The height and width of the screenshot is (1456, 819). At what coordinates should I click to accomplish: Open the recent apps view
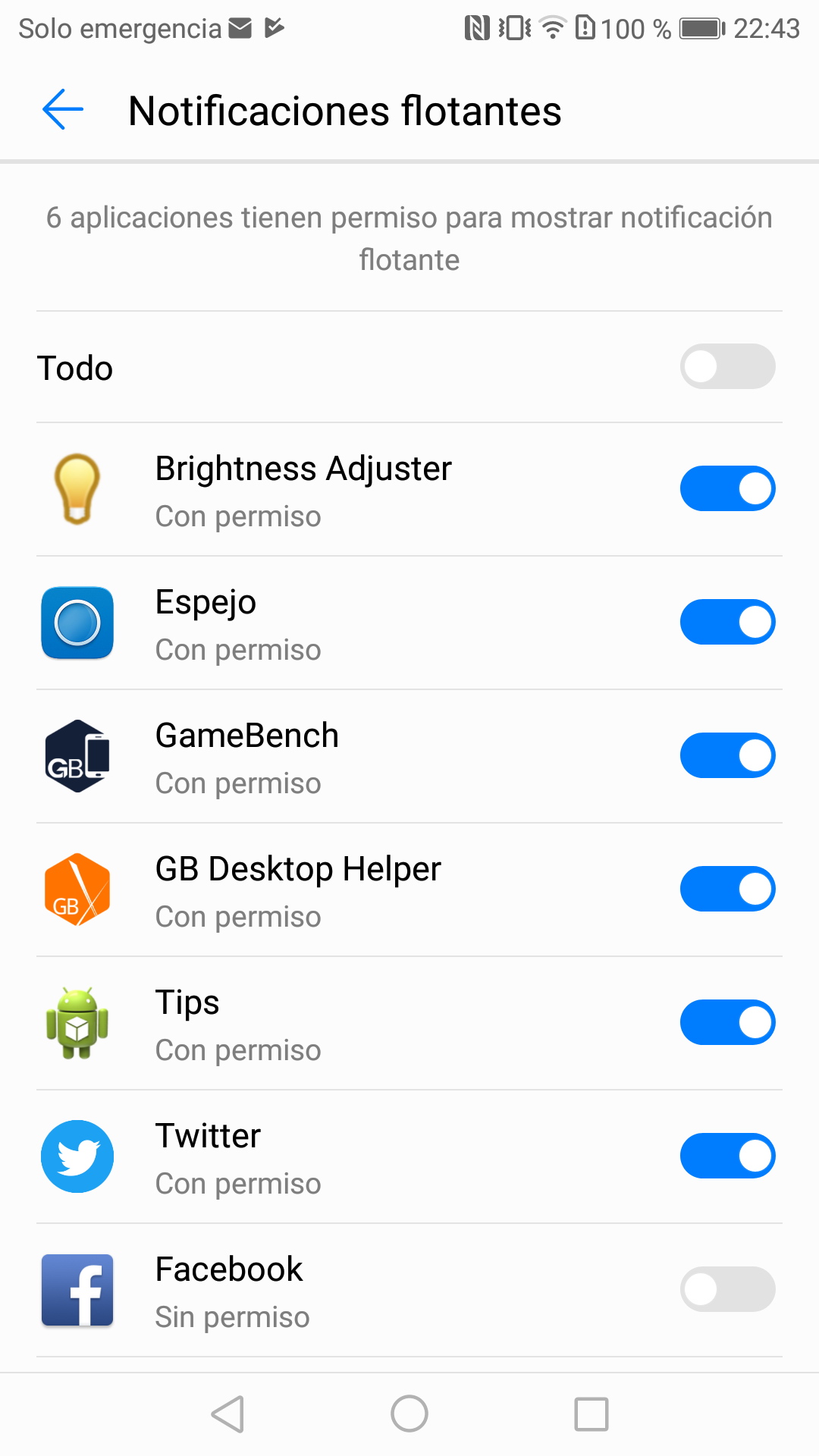[x=591, y=1414]
